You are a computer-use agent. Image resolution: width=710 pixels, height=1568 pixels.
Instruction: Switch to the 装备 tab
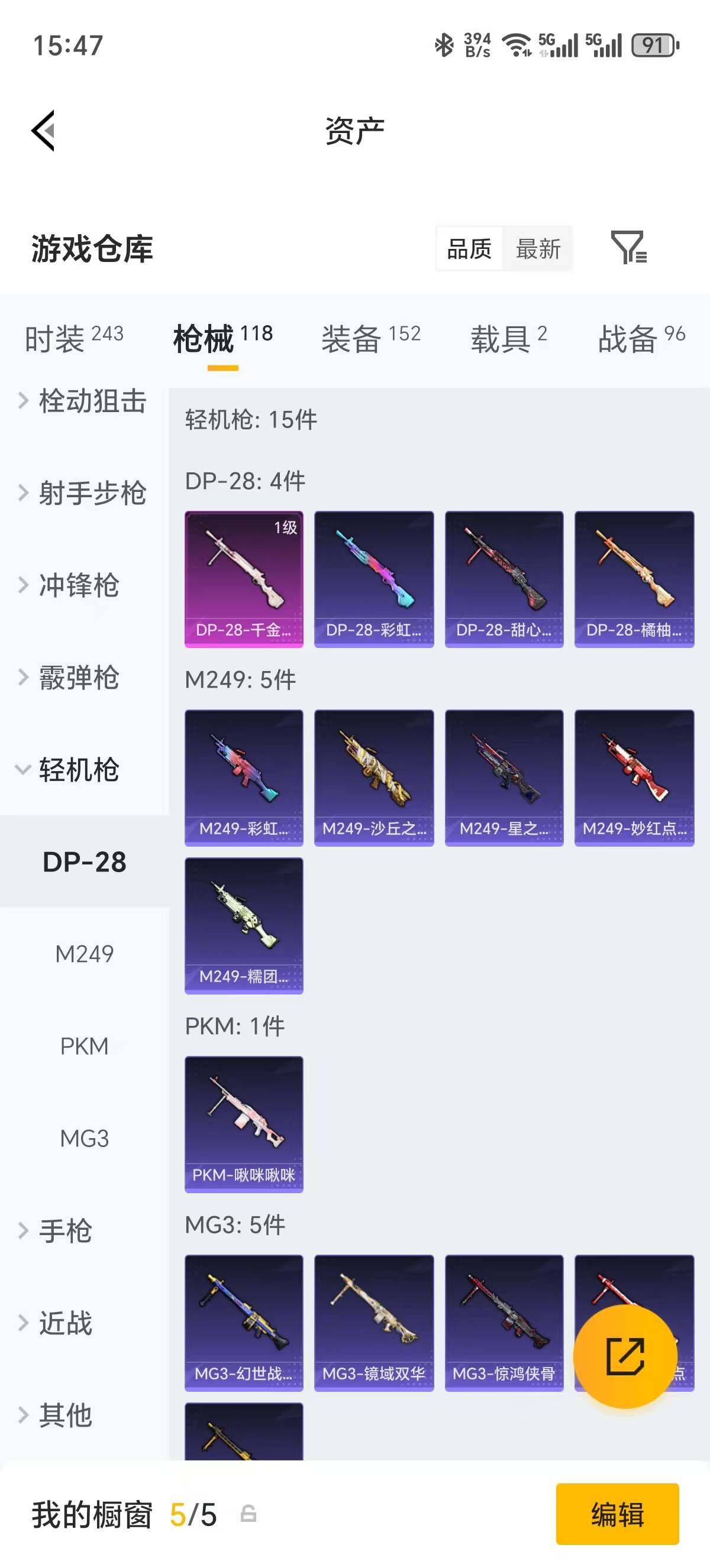pos(370,338)
